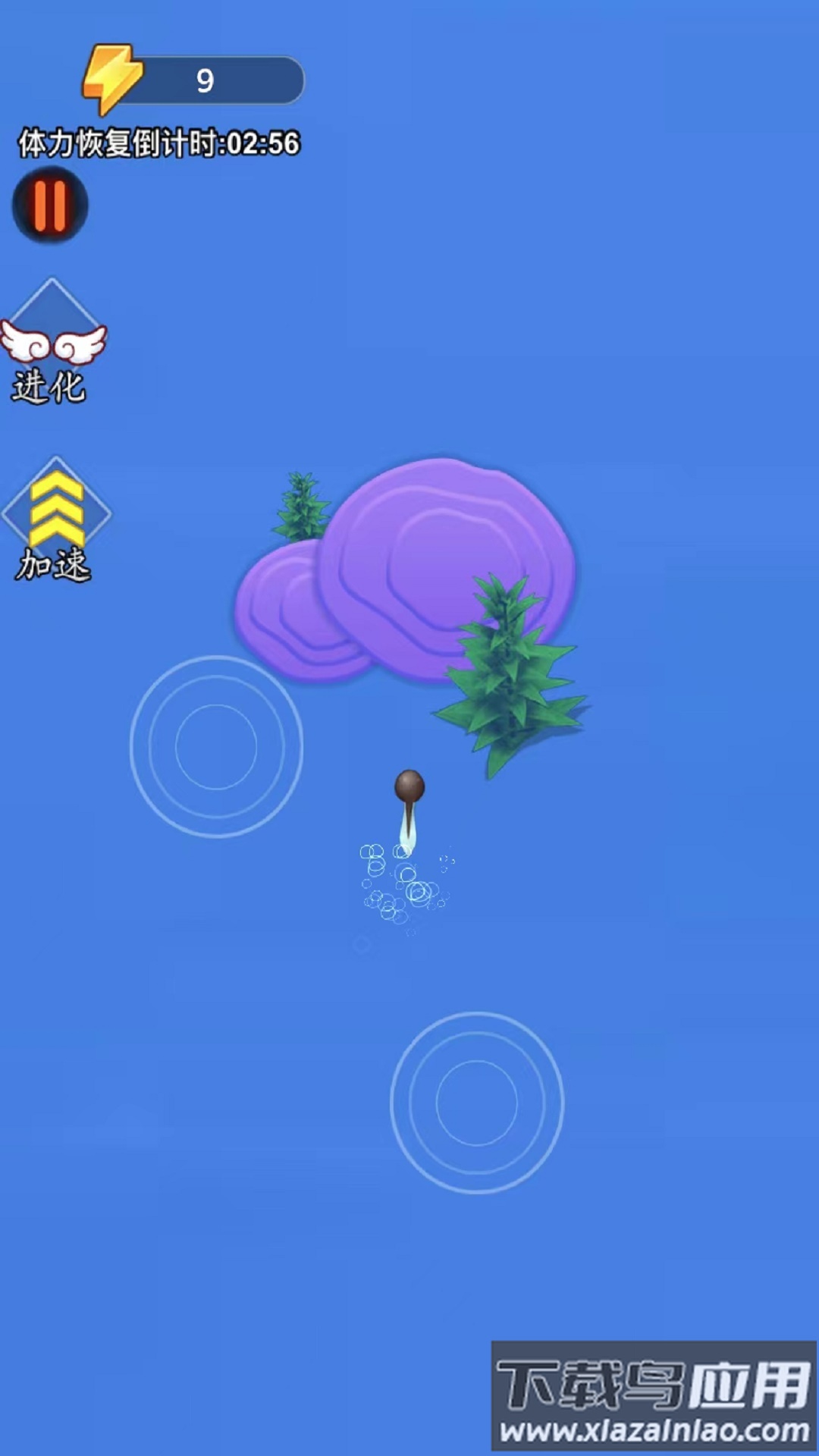
Task: Activate the 加速 speed boost
Action: [55, 519]
